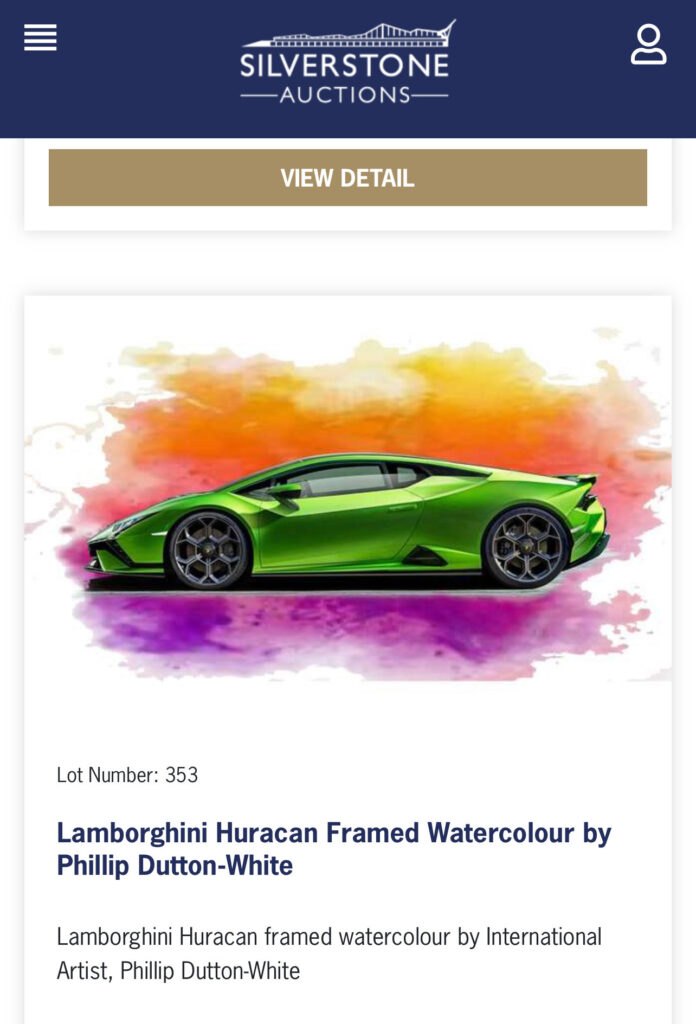Open the hamburger menu
Screen dimensions: 696x1024
tap(40, 38)
